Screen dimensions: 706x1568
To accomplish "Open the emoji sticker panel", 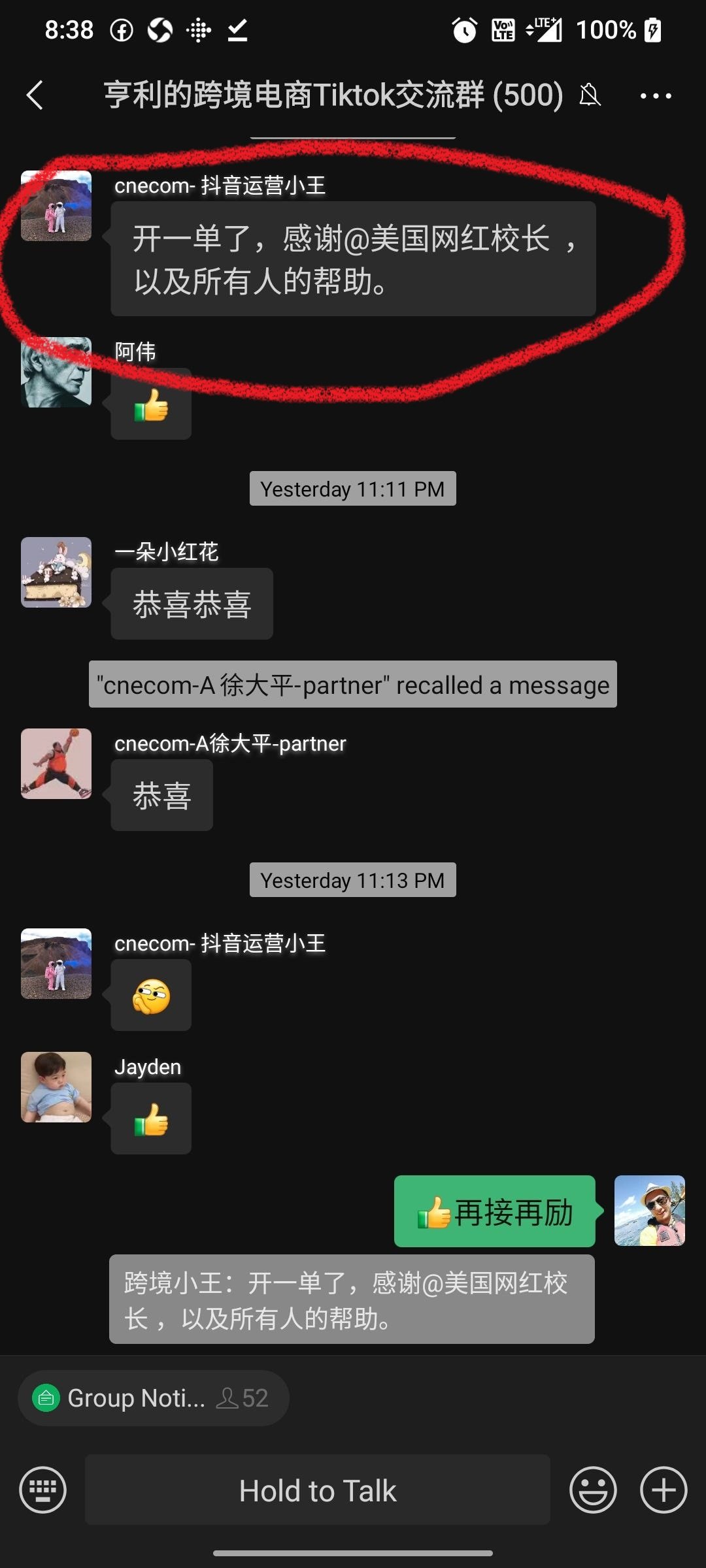I will coord(593,1490).
